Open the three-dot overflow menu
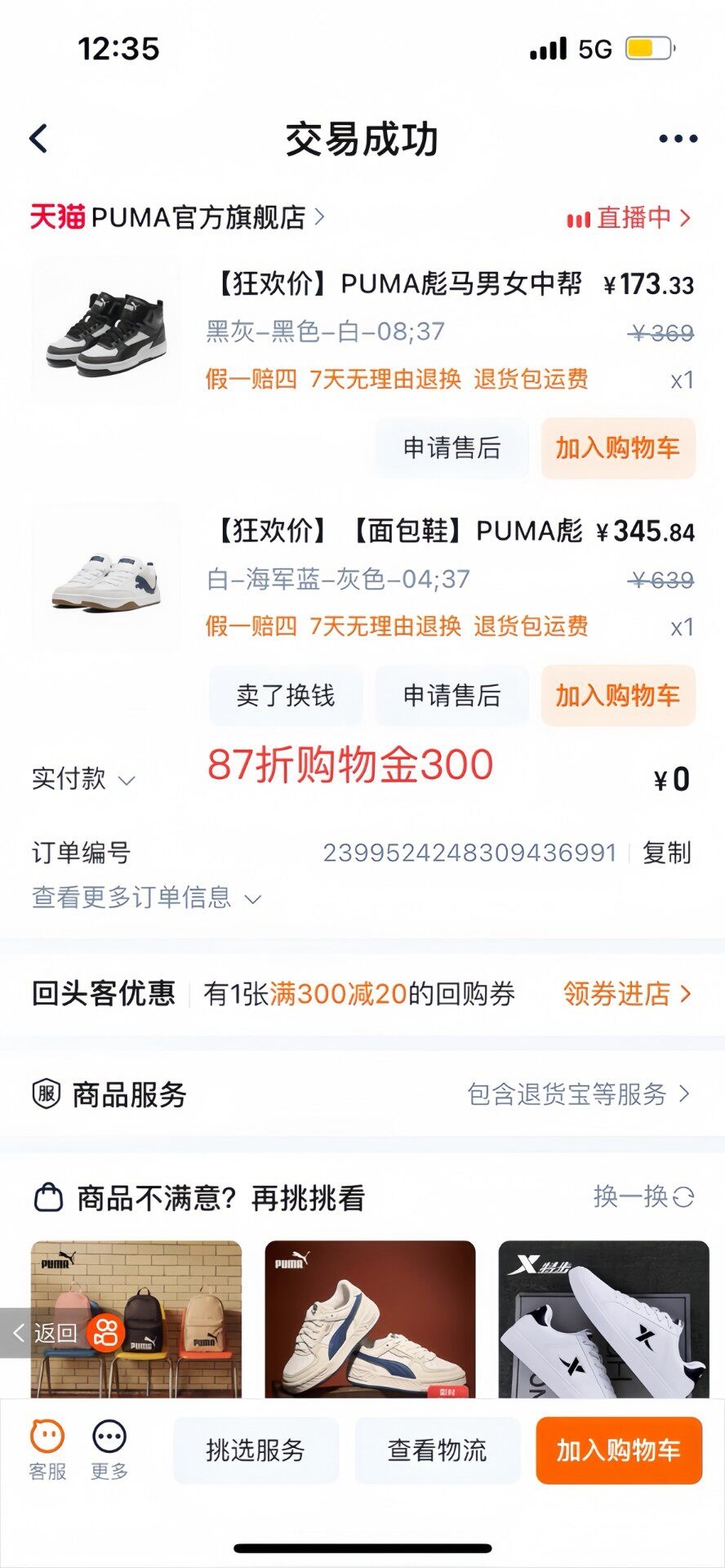This screenshot has height=1568, width=725. 678,139
